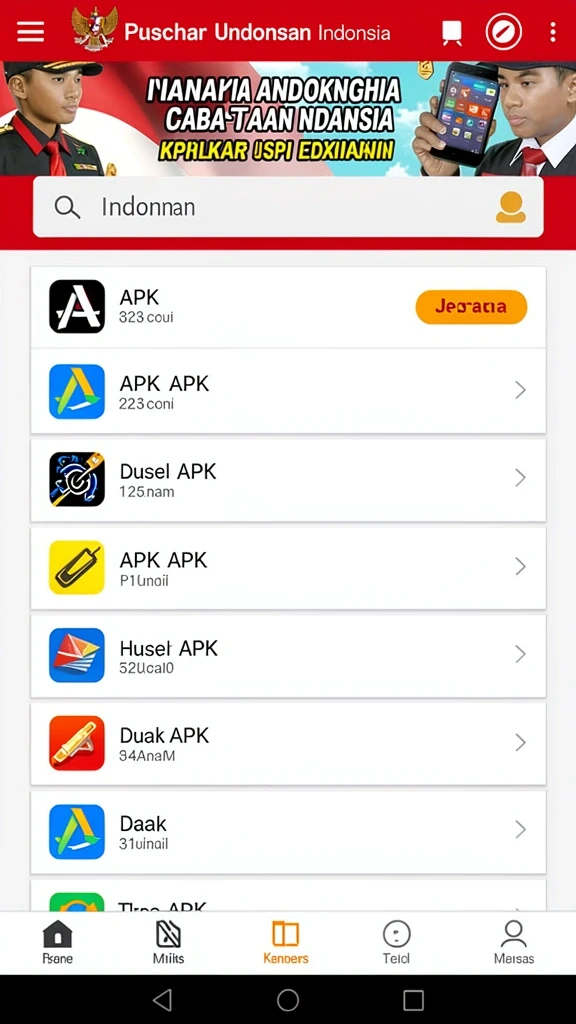This screenshot has width=576, height=1024.
Task: Go to the Meisas profile tab
Action: click(x=513, y=942)
